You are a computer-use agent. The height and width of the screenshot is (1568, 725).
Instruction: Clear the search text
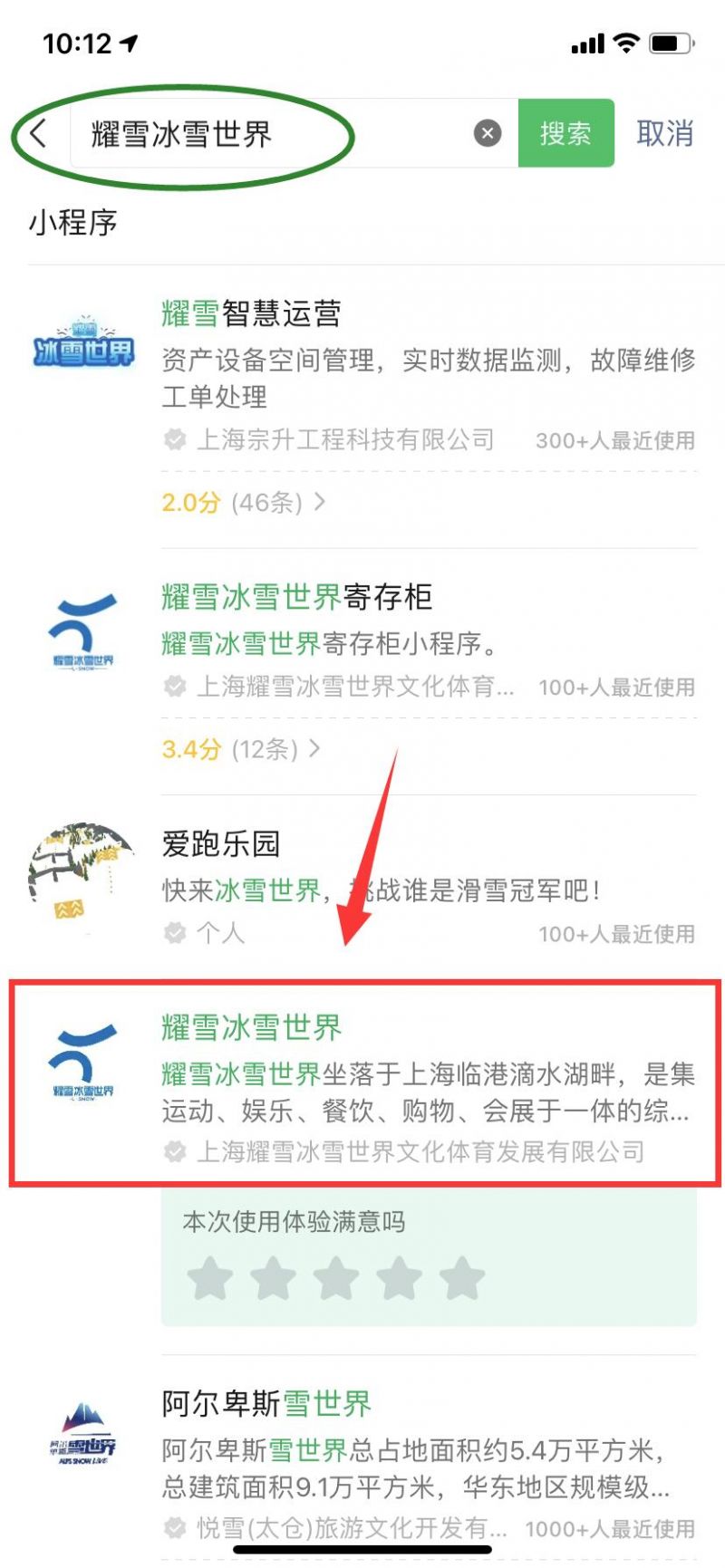[488, 134]
